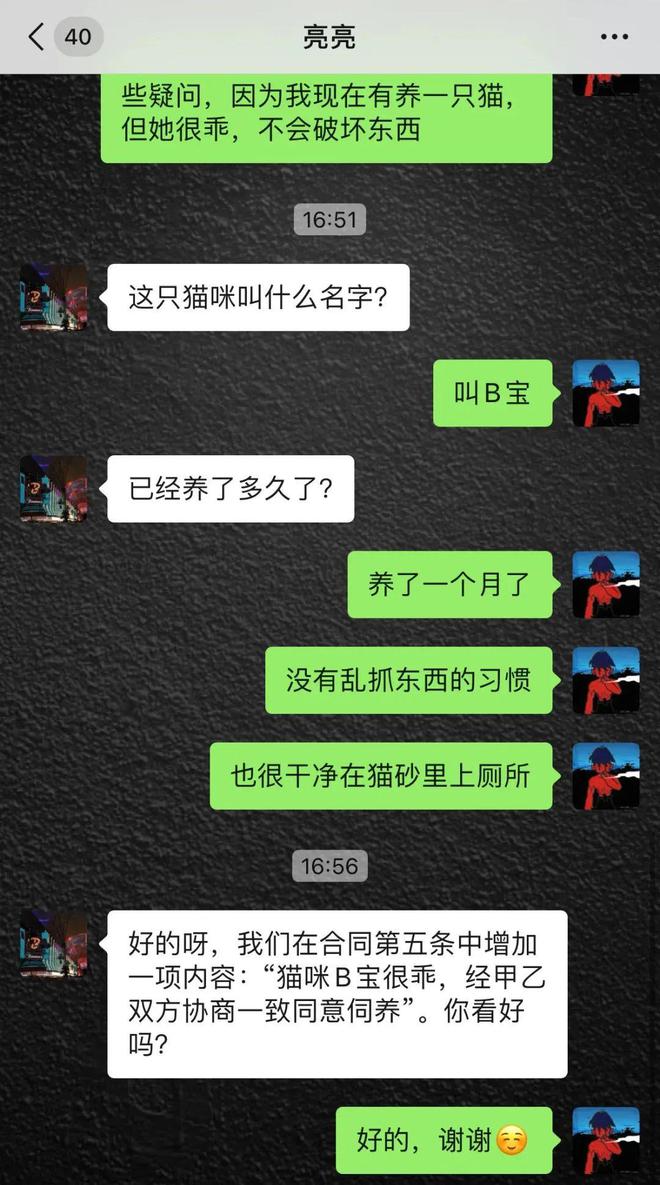Open 亮亮's avatar beside 这只猫咪叫什么名字
Screen dimensions: 660x1185
pos(53,297)
